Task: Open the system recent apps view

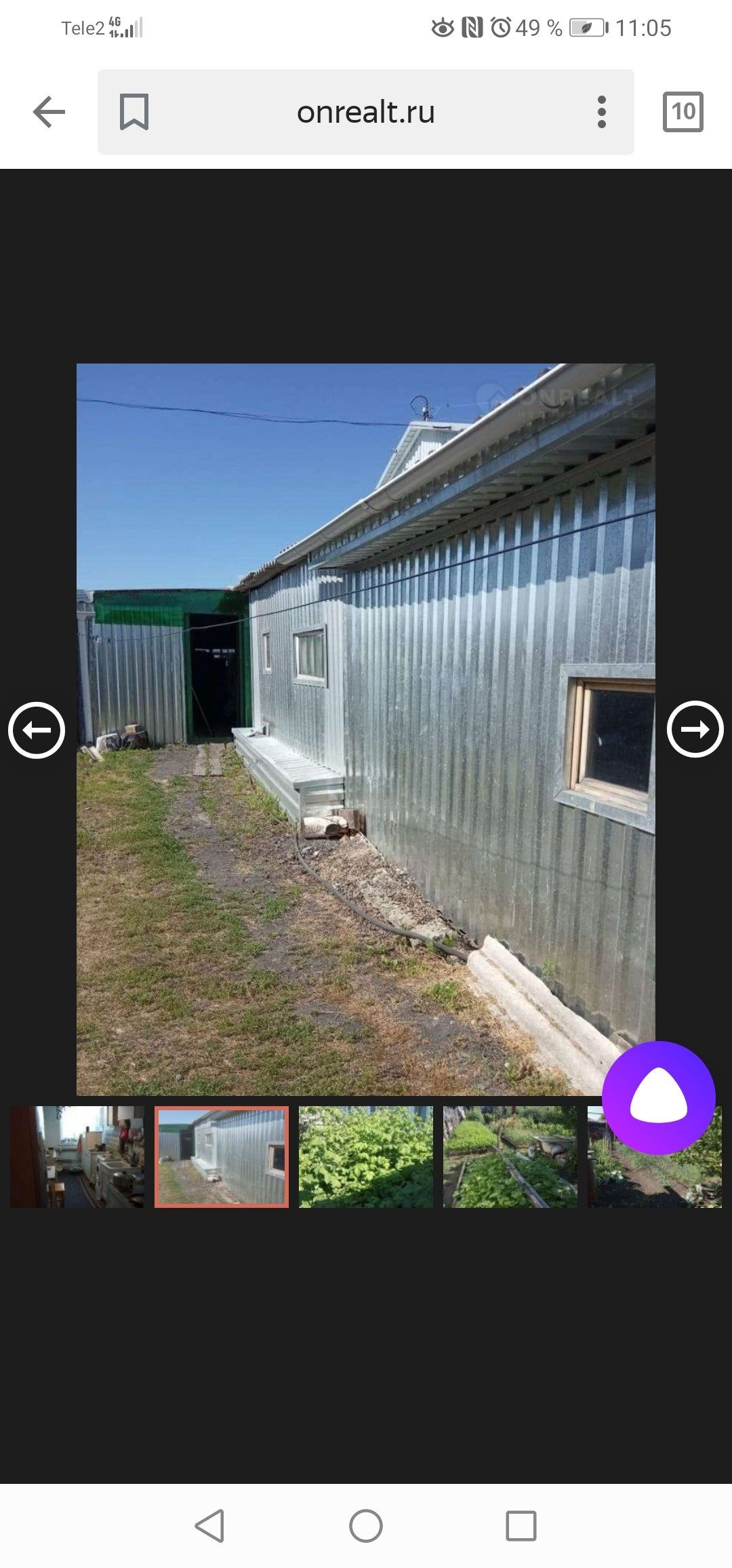Action: click(x=521, y=1526)
